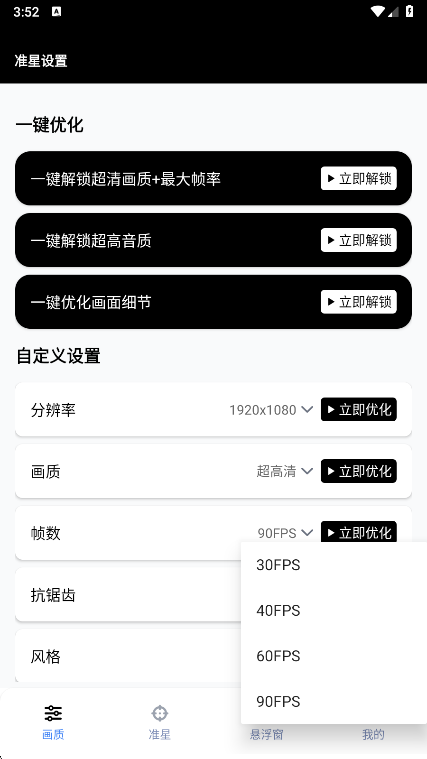
Task: Select 90FPS from the dropdown list
Action: pyautogui.click(x=334, y=701)
